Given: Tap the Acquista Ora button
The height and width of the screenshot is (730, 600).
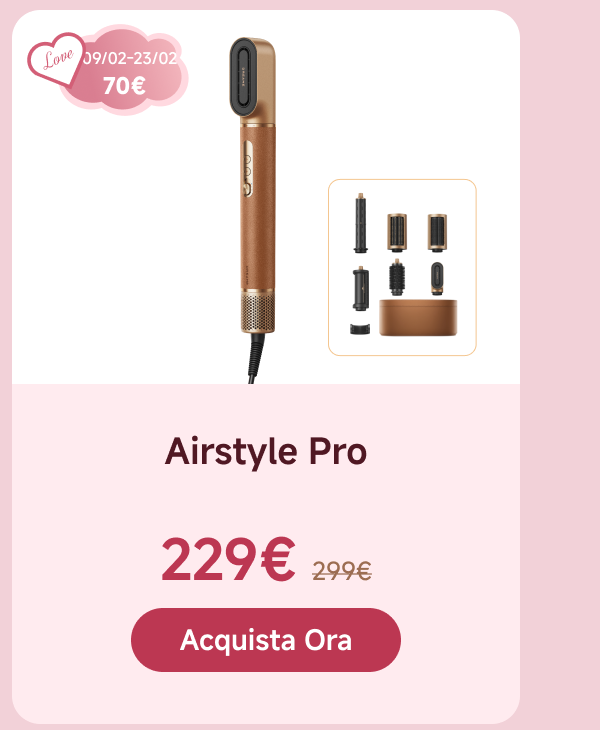Looking at the screenshot, I should coord(266,640).
